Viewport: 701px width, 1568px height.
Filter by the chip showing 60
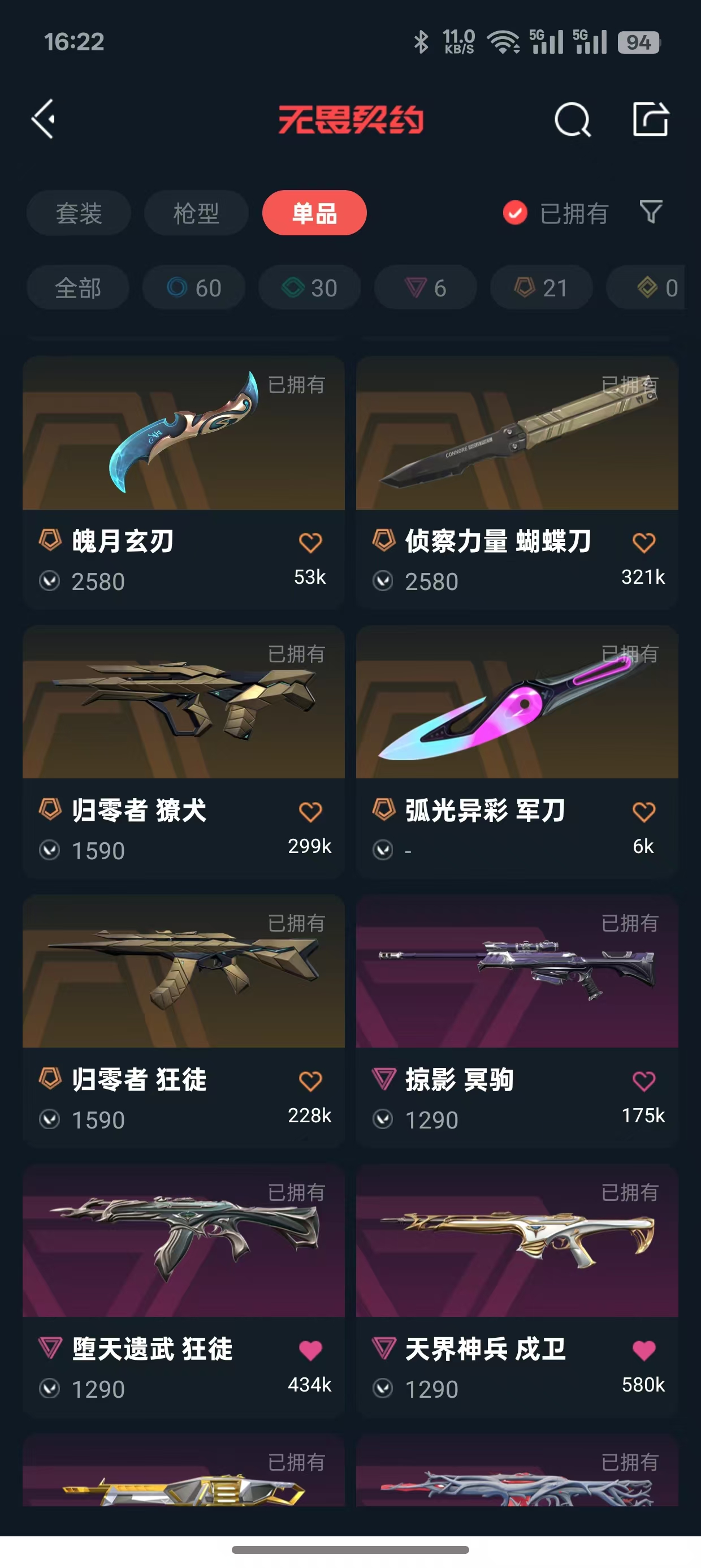[x=193, y=287]
